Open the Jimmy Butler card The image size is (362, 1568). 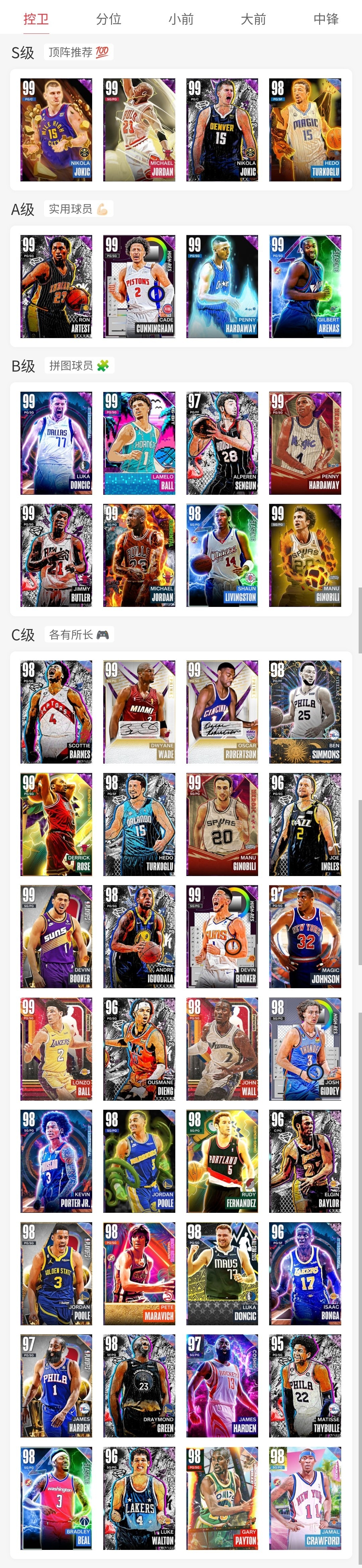pos(56,555)
